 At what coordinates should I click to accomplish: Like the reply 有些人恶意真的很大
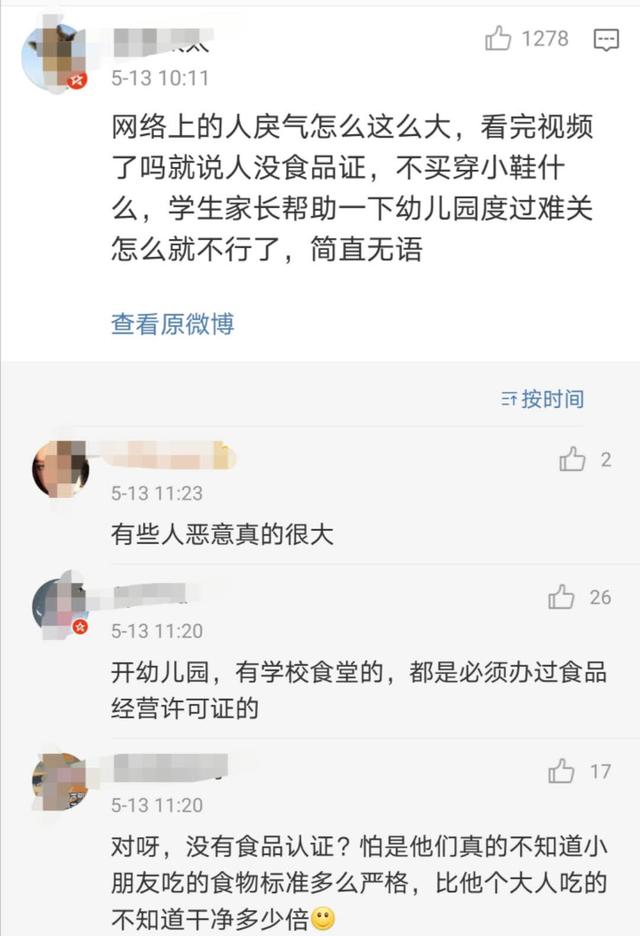coord(572,459)
